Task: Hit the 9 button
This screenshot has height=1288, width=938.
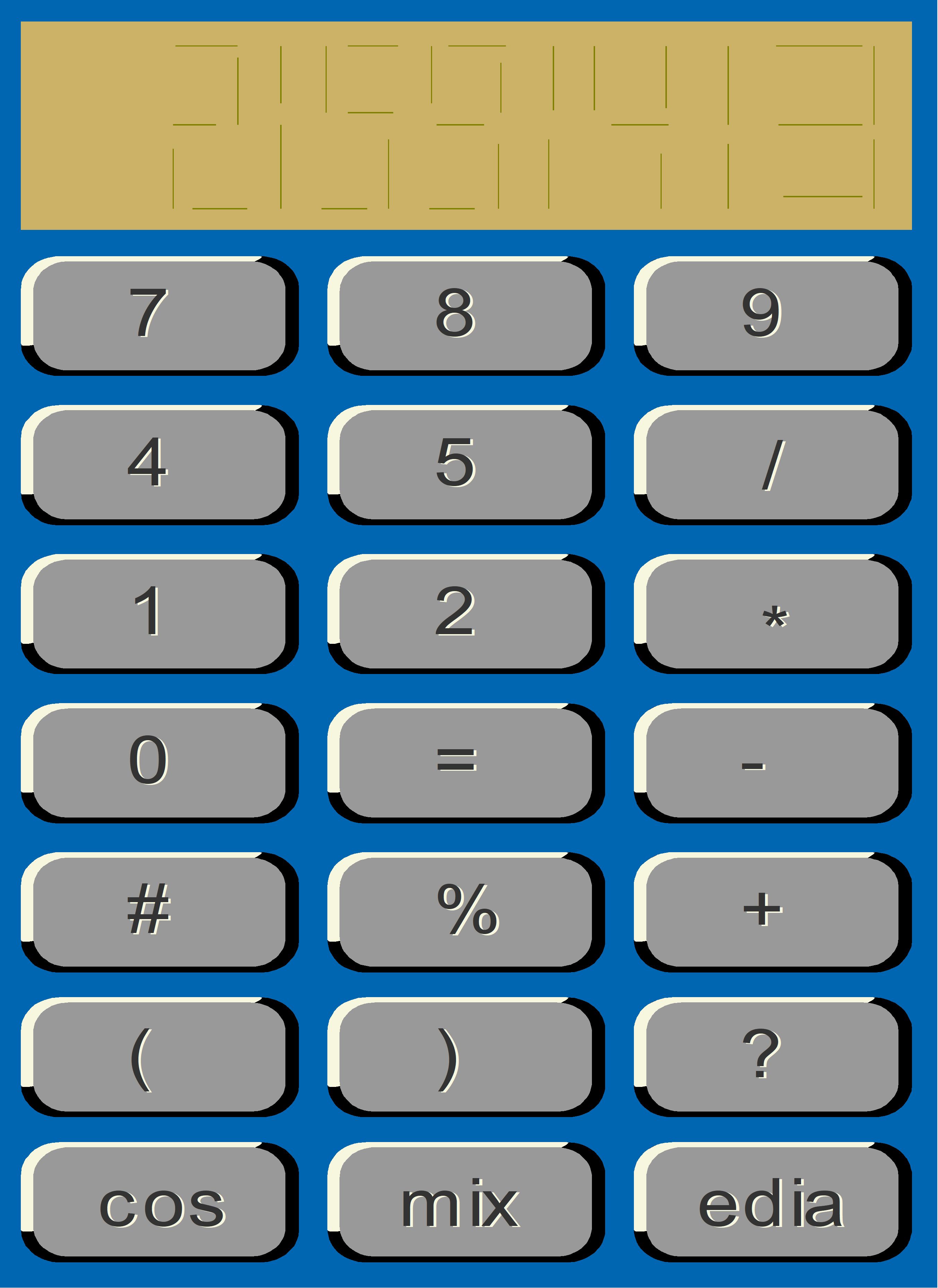Action: 773,316
